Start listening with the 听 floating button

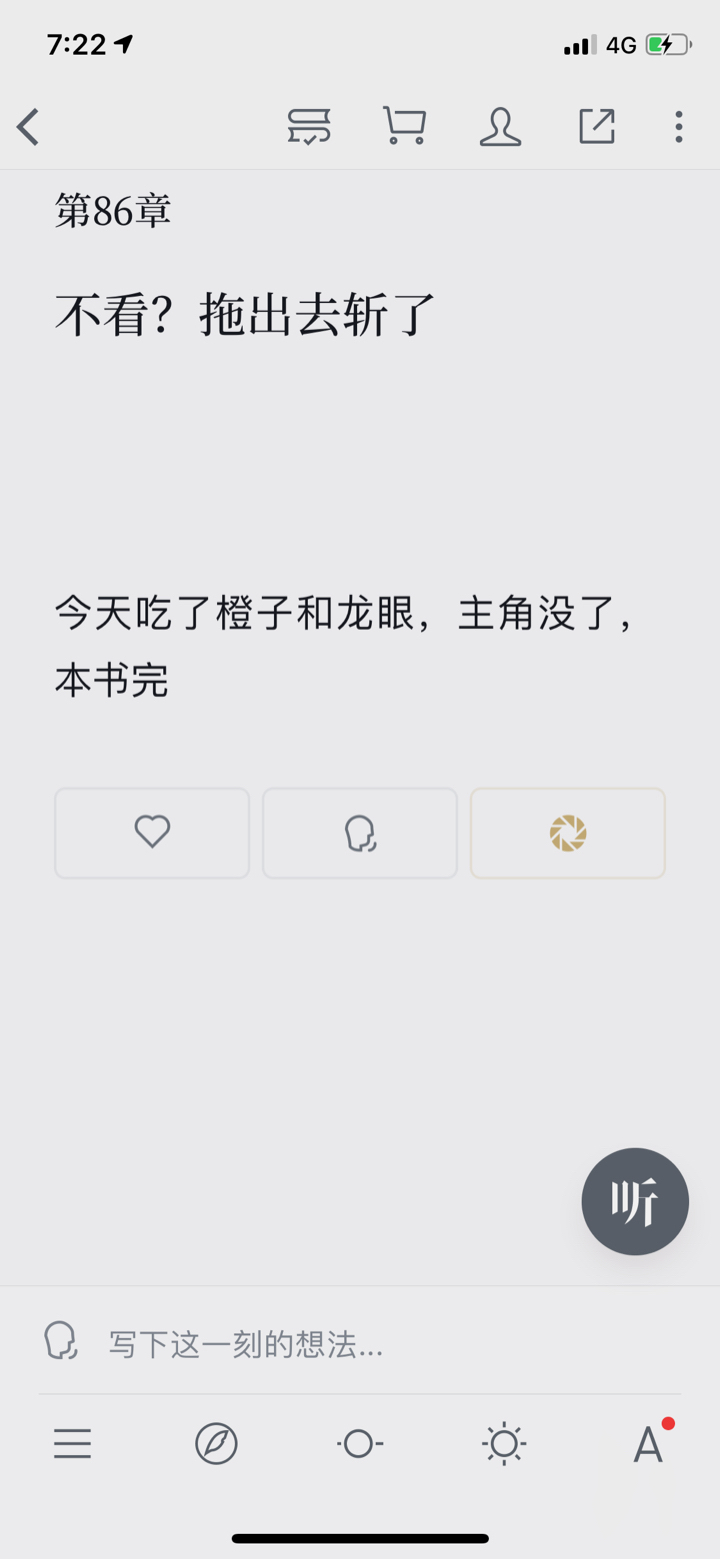(x=635, y=1201)
